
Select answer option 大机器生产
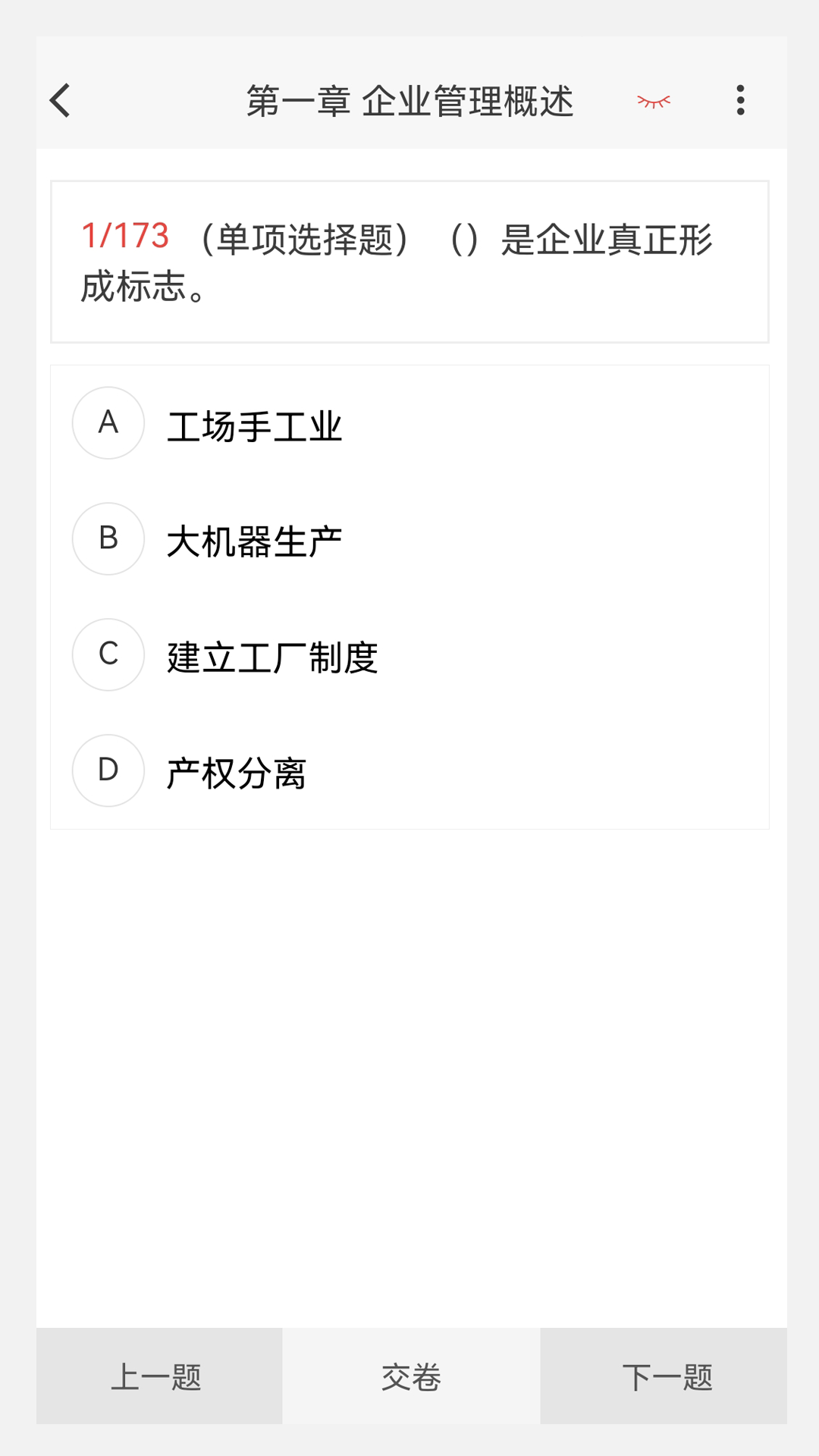254,540
